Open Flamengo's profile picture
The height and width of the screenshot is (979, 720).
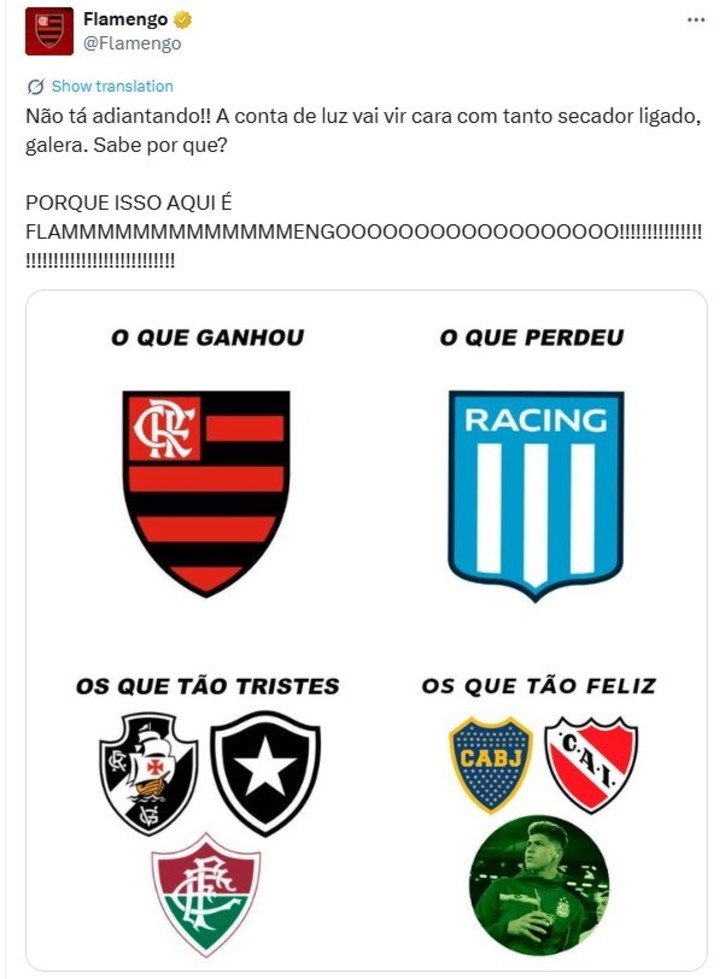tap(48, 30)
